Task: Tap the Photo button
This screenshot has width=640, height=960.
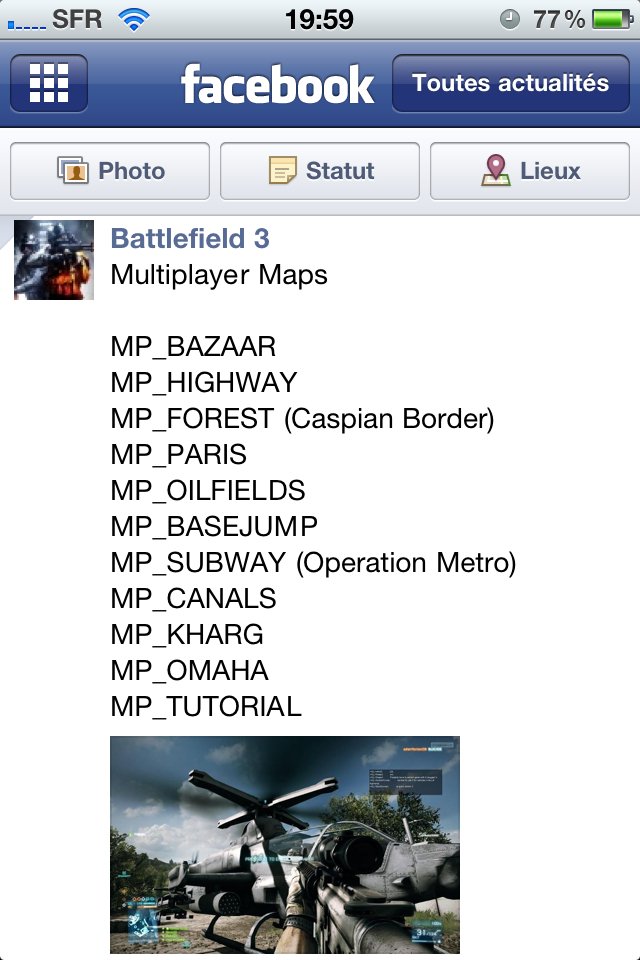Action: (110, 171)
